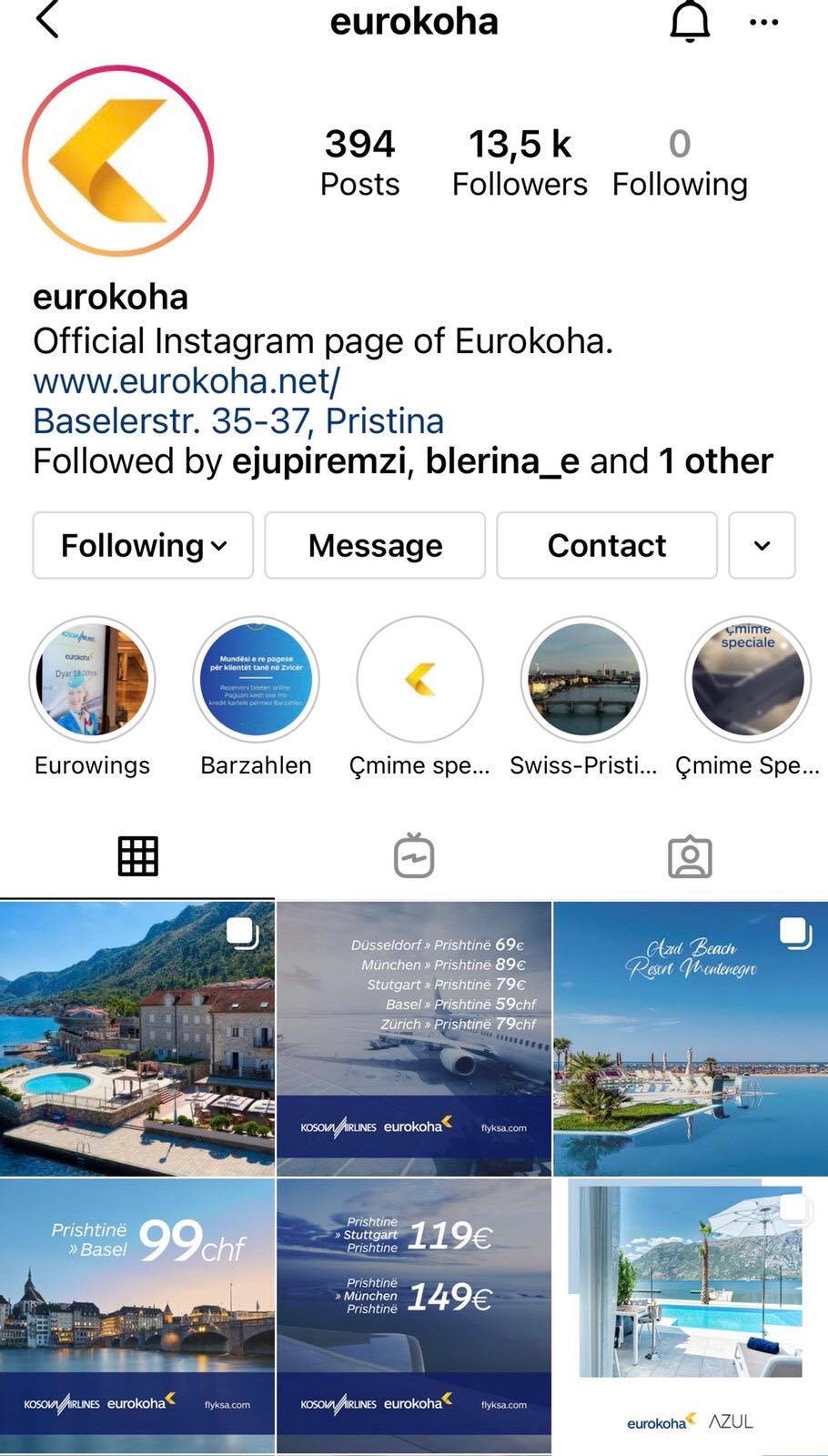
Task: Expand the Following dropdown button
Action: (x=143, y=545)
